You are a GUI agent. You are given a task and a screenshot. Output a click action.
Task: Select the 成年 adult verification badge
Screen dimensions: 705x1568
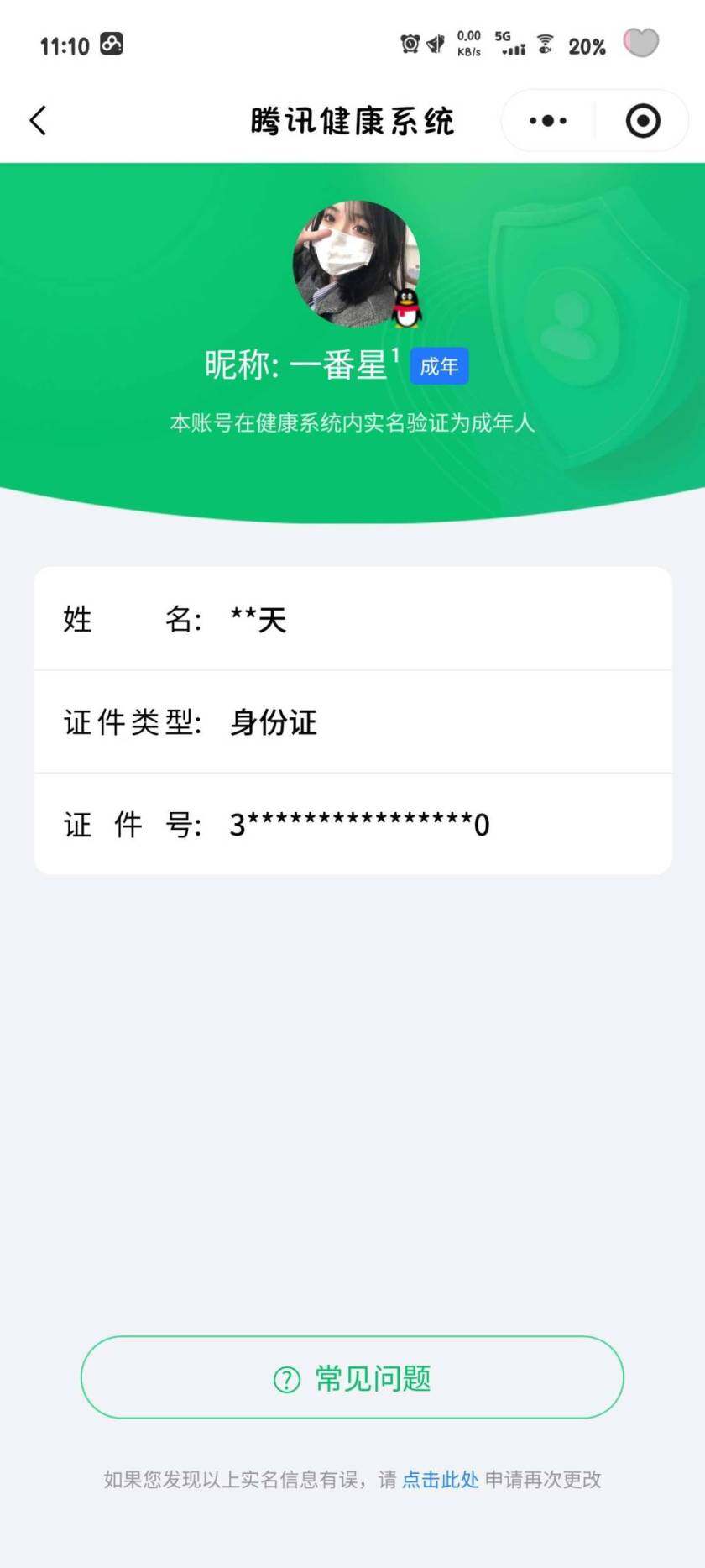[x=439, y=365]
